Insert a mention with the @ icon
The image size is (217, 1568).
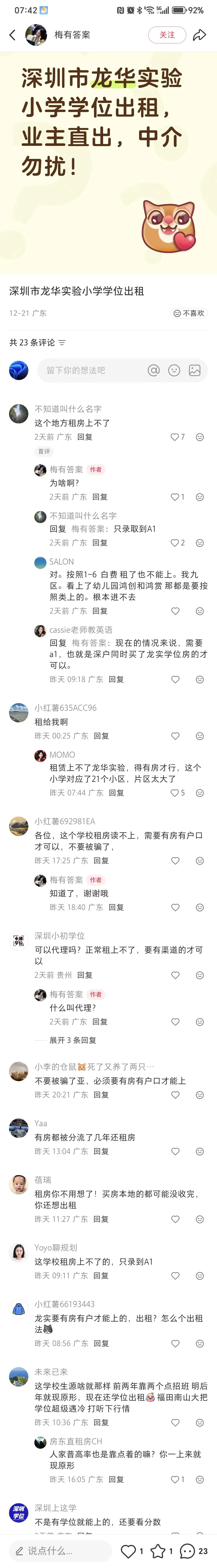[x=154, y=370]
